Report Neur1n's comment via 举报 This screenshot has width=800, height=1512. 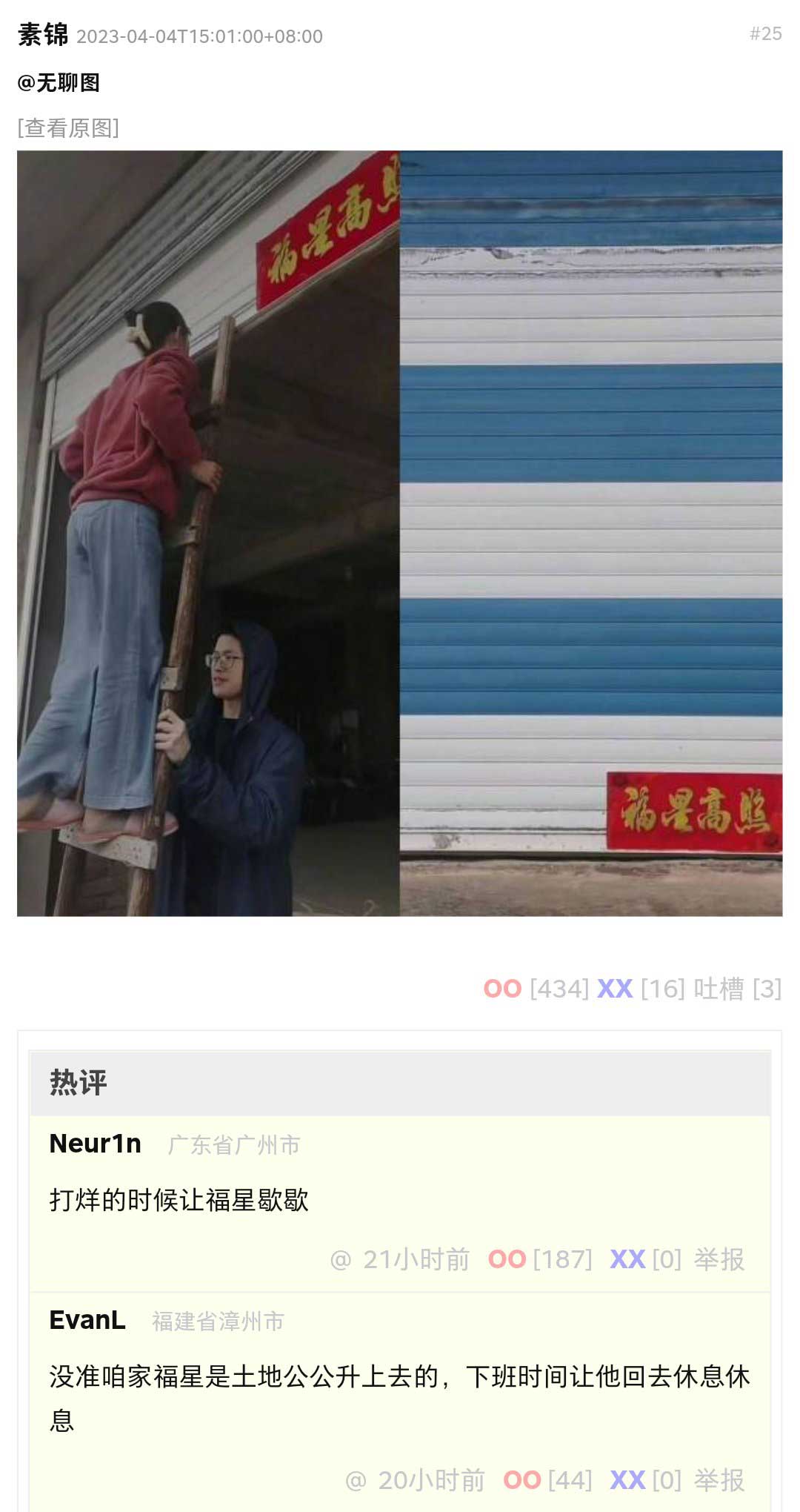point(719,1259)
